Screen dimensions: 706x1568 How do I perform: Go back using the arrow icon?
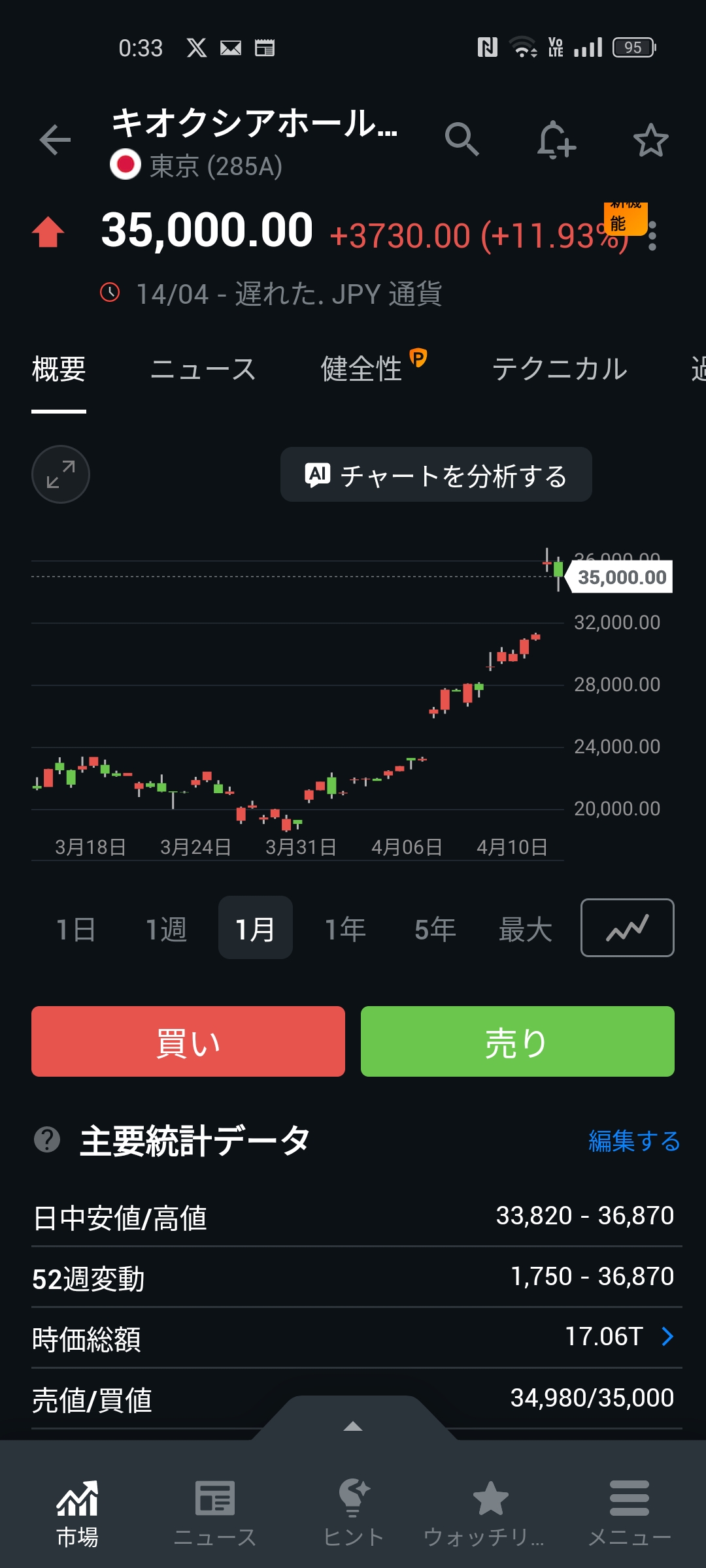tap(55, 139)
